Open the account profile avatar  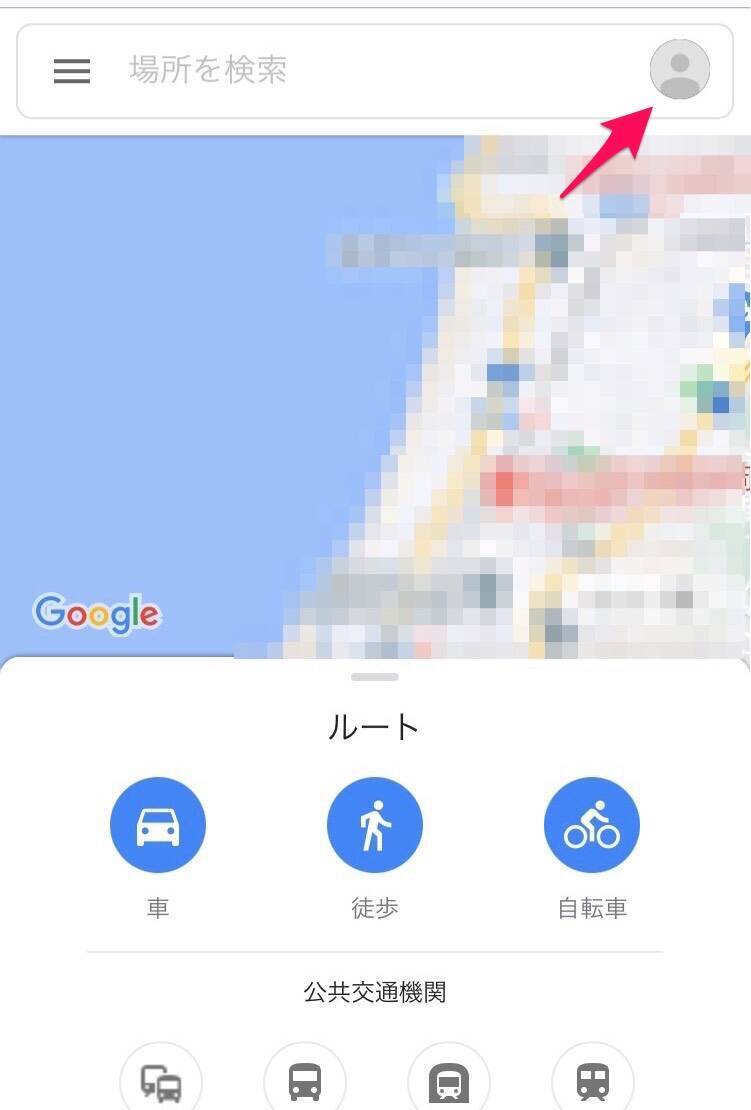click(x=680, y=70)
